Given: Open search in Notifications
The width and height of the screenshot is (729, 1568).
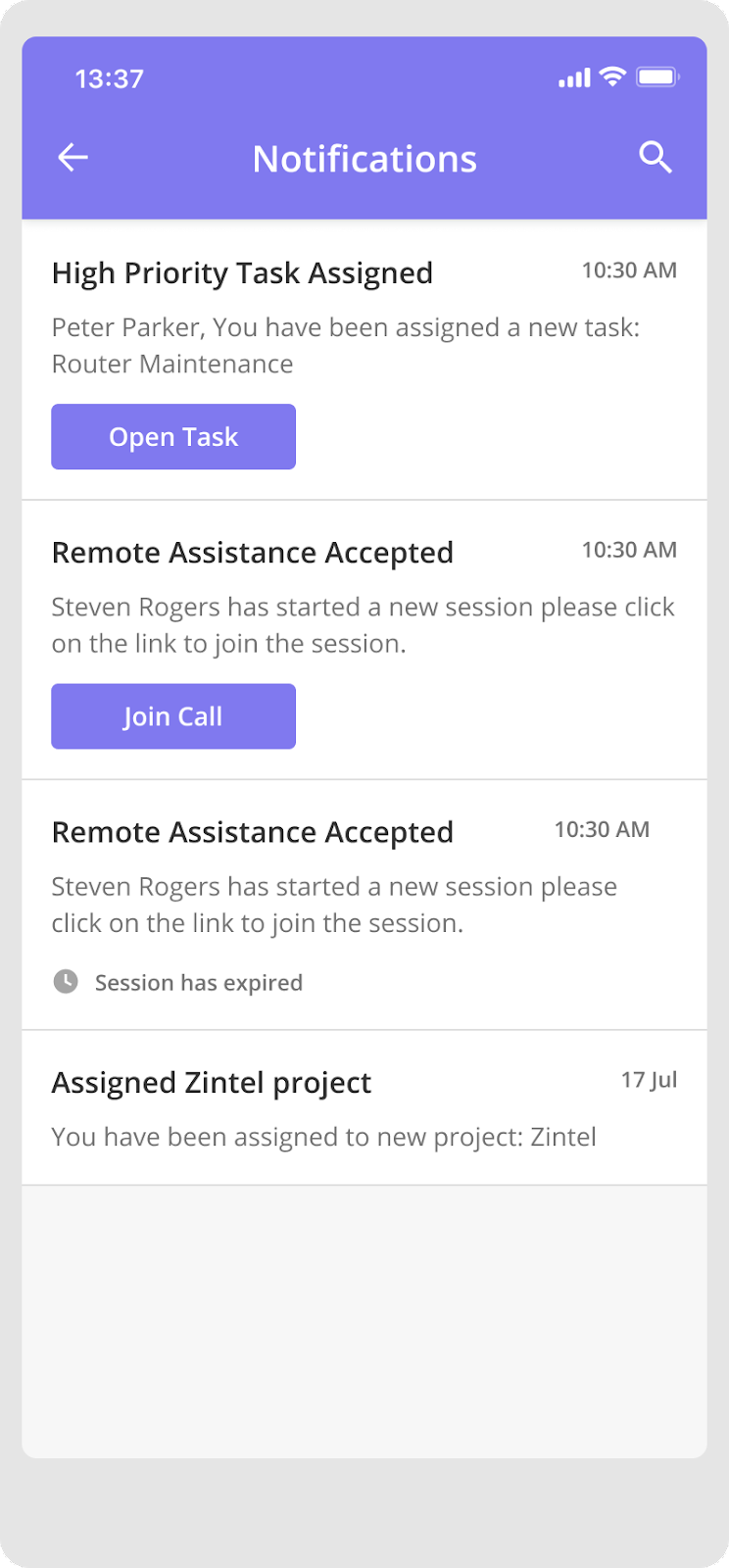Looking at the screenshot, I should coord(655,157).
